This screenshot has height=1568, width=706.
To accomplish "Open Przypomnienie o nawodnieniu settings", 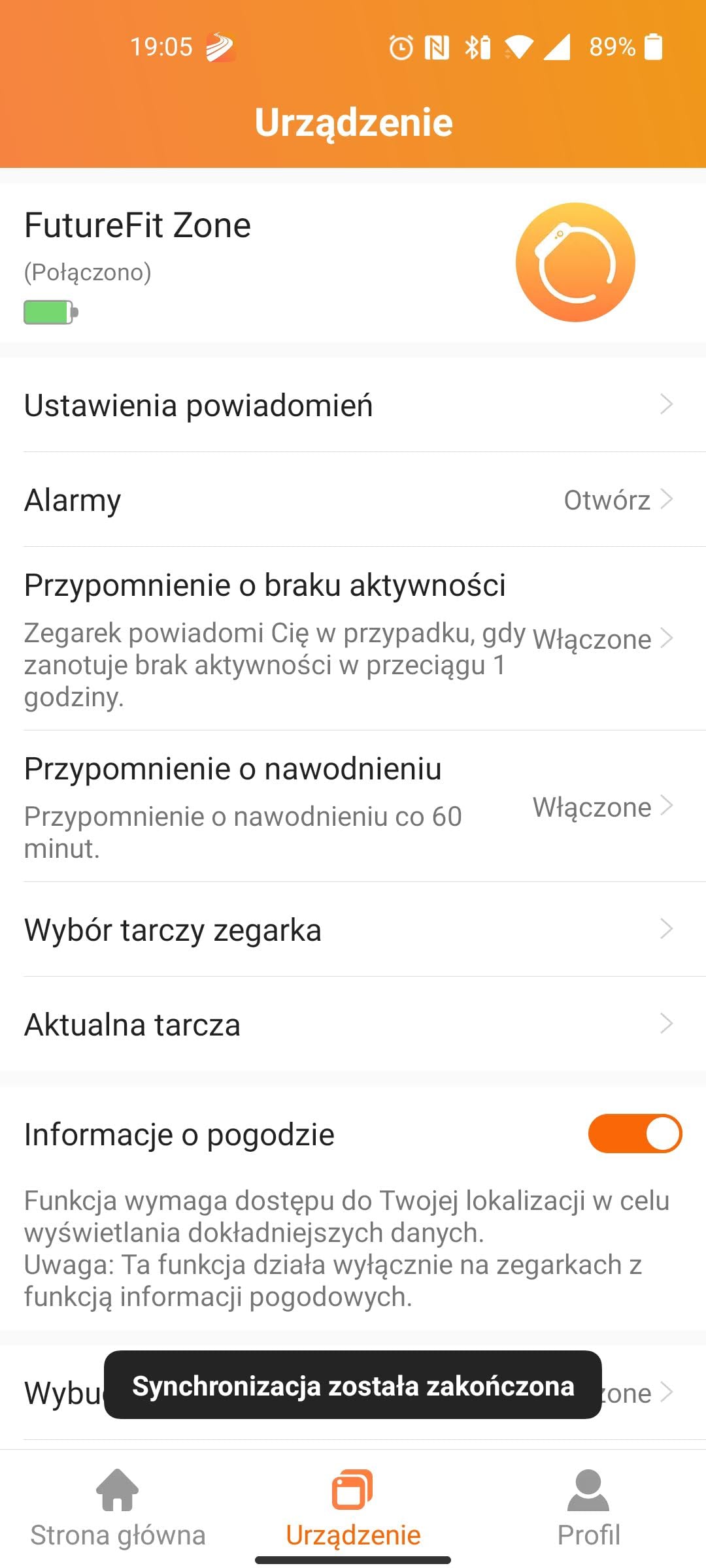I will [353, 806].
